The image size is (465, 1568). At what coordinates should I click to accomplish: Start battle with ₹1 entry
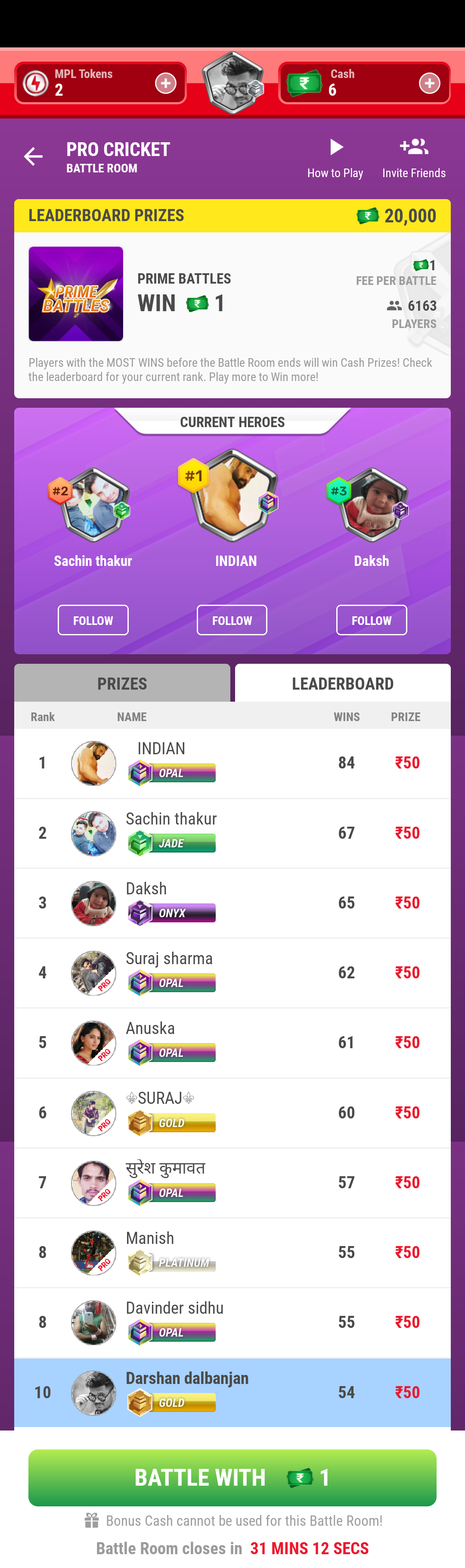232,1477
